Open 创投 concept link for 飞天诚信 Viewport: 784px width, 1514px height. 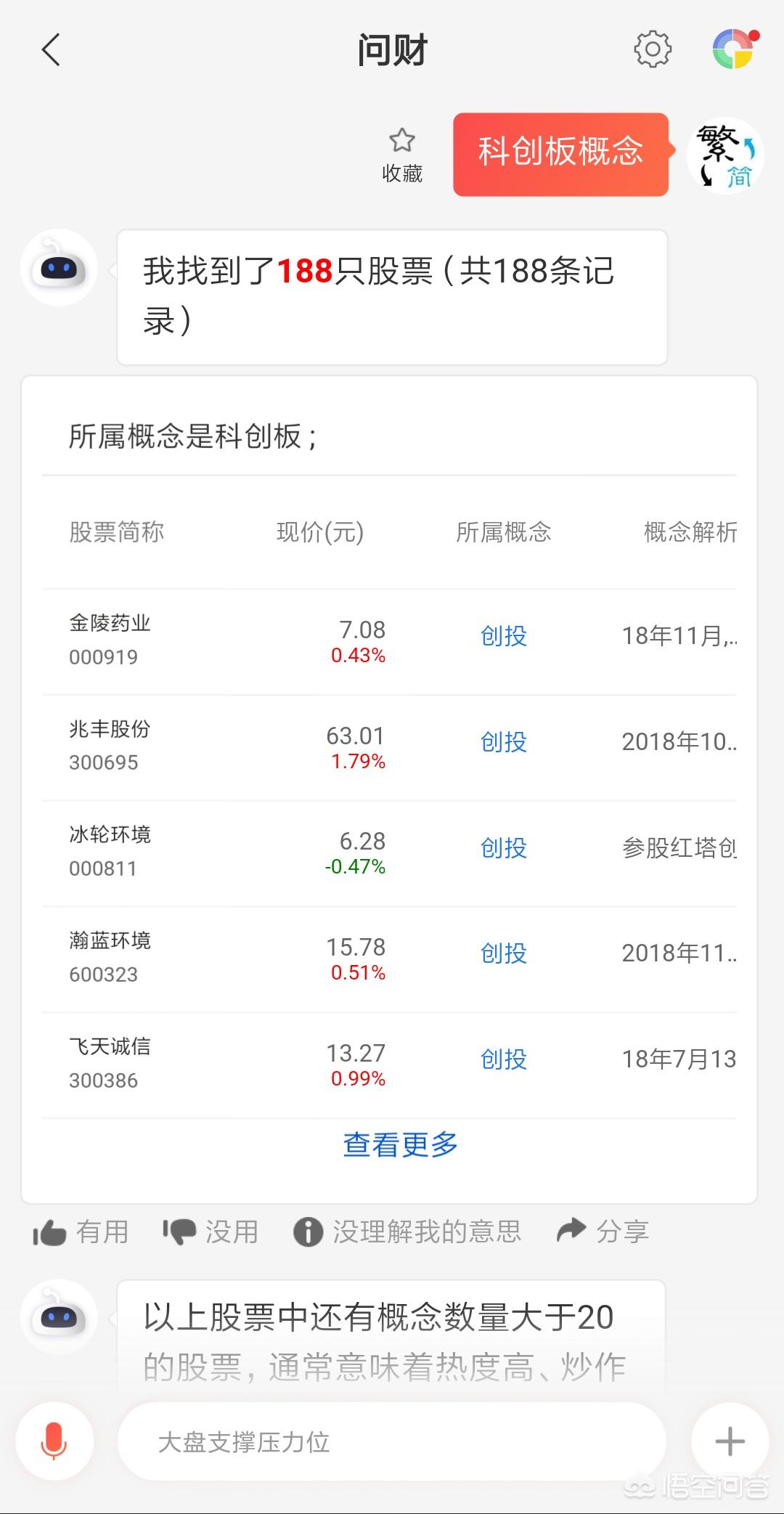point(502,1060)
